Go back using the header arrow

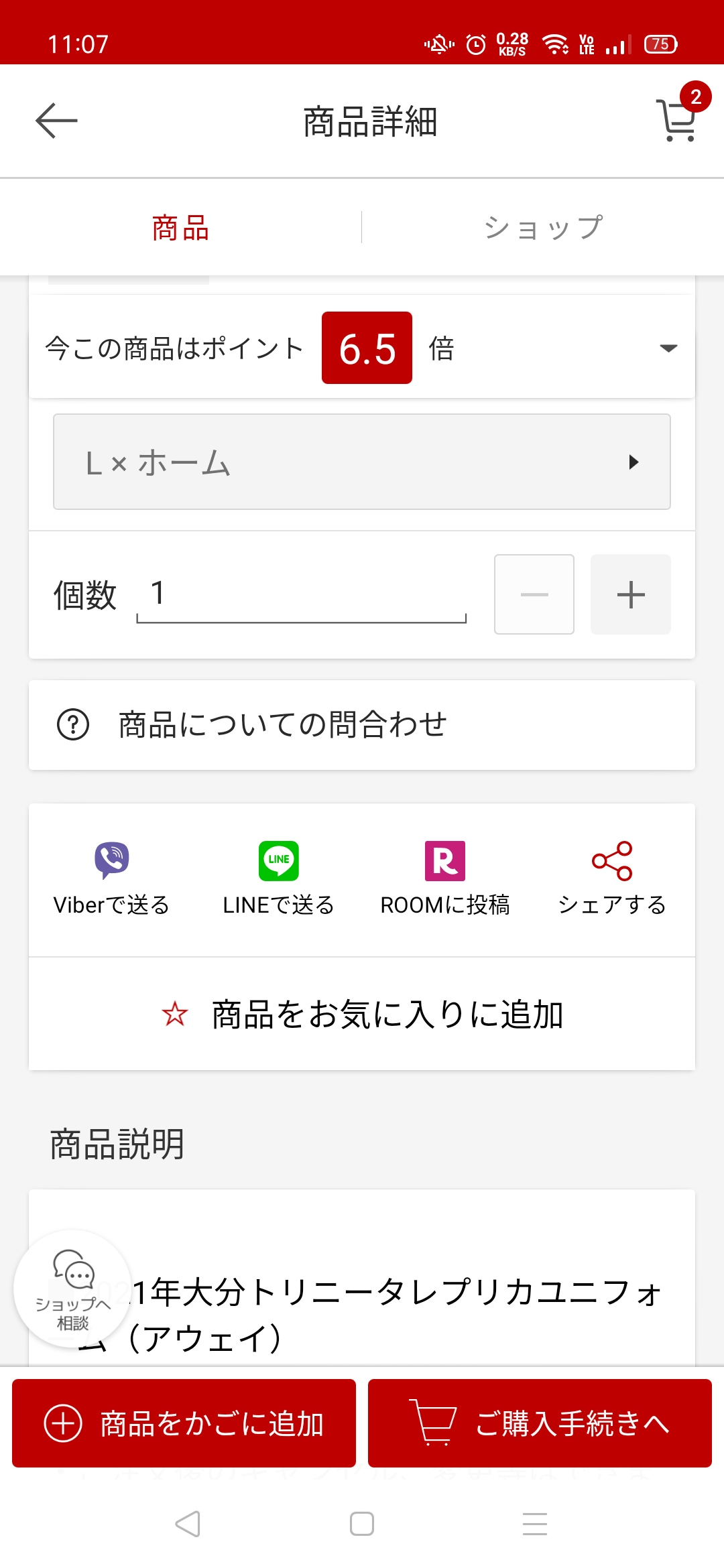tap(56, 121)
